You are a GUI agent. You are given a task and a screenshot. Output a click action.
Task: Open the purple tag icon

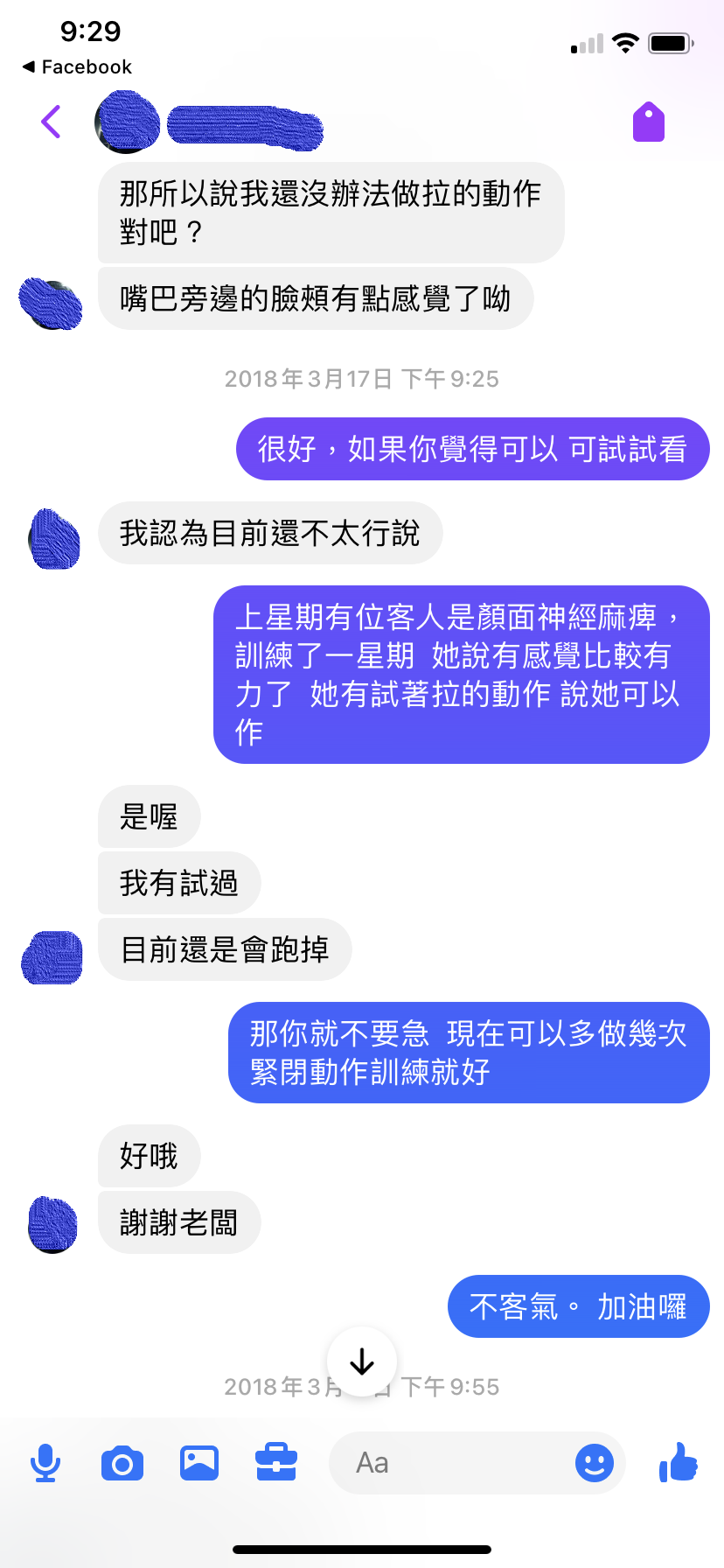pos(648,122)
